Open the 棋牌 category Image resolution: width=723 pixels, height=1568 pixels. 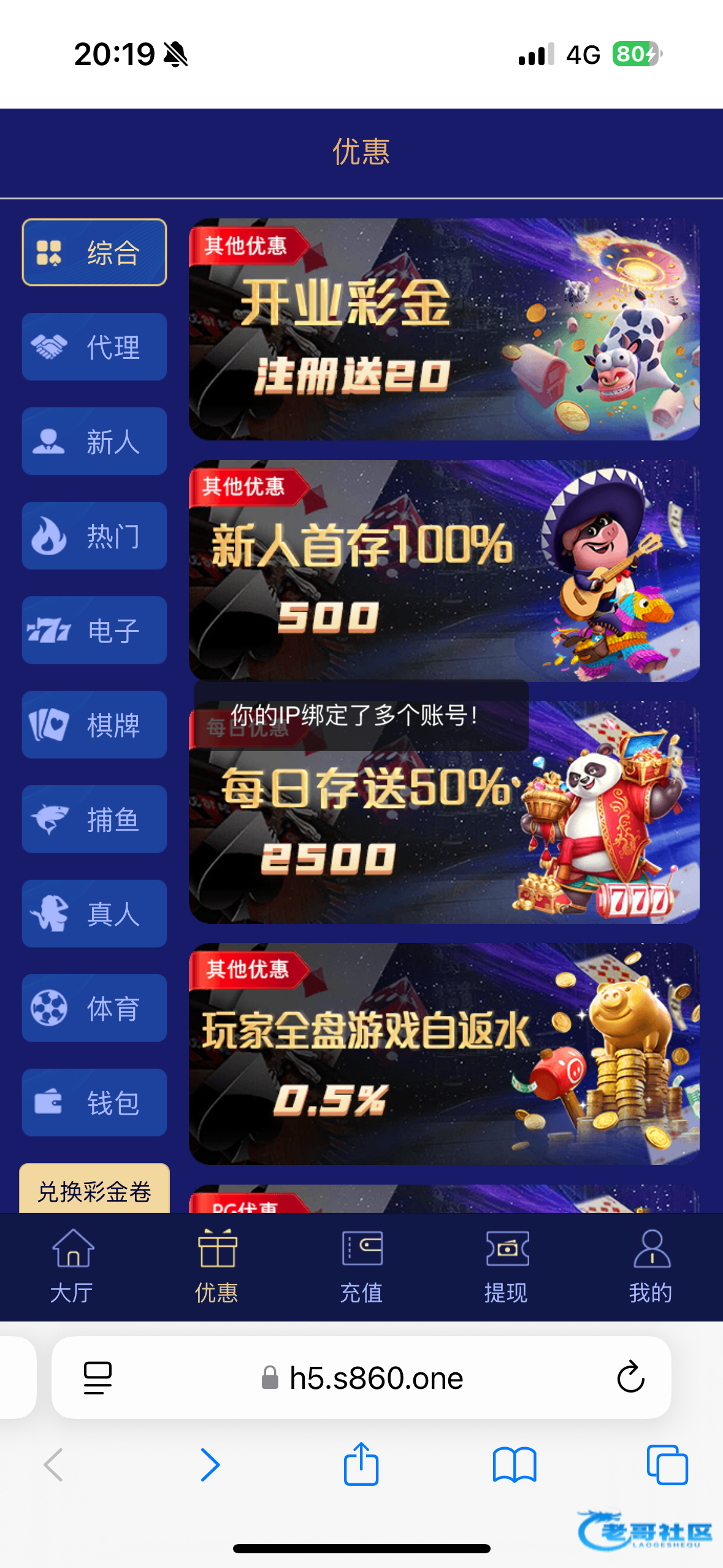(x=94, y=724)
